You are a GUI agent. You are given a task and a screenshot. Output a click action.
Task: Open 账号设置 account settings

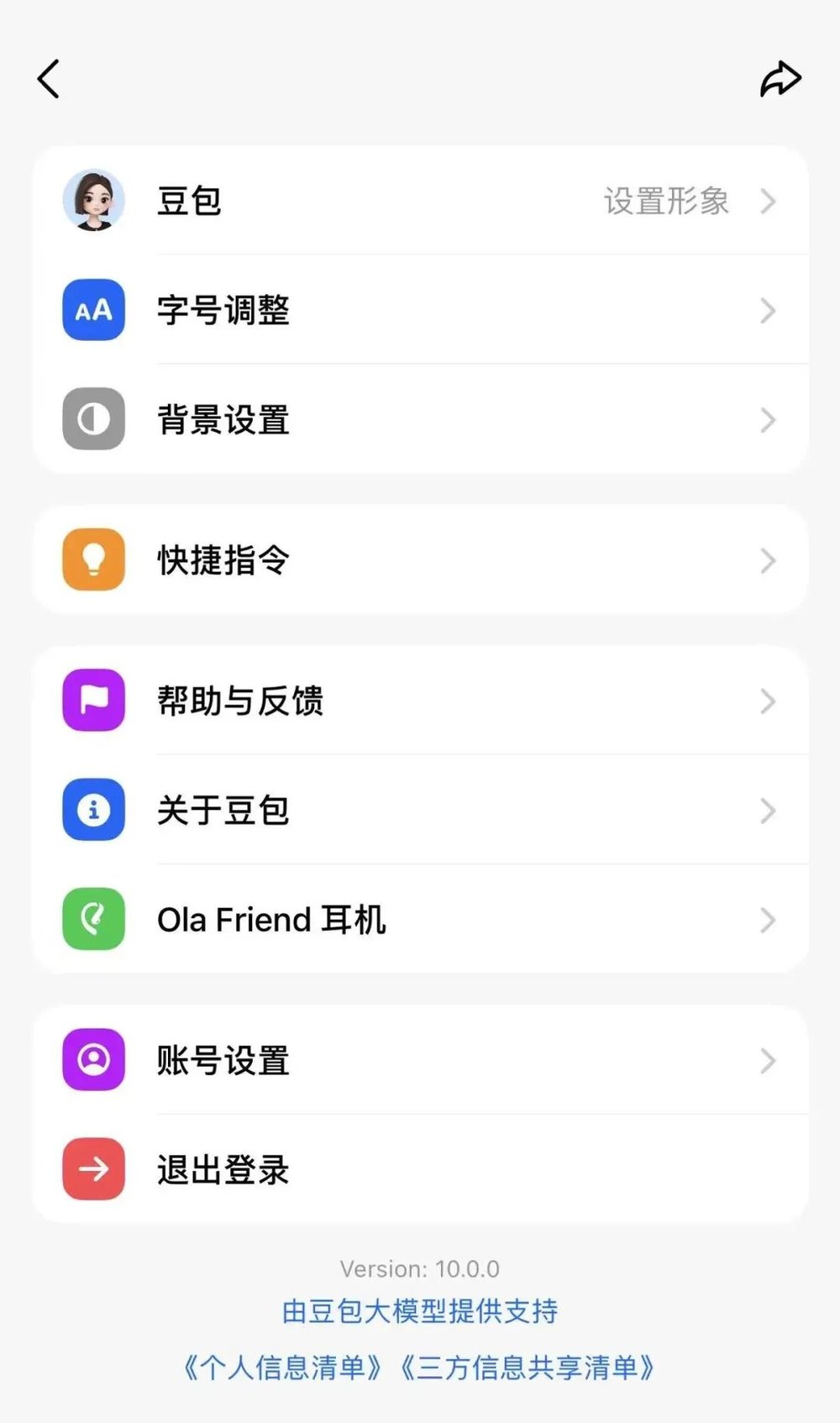click(420, 1060)
